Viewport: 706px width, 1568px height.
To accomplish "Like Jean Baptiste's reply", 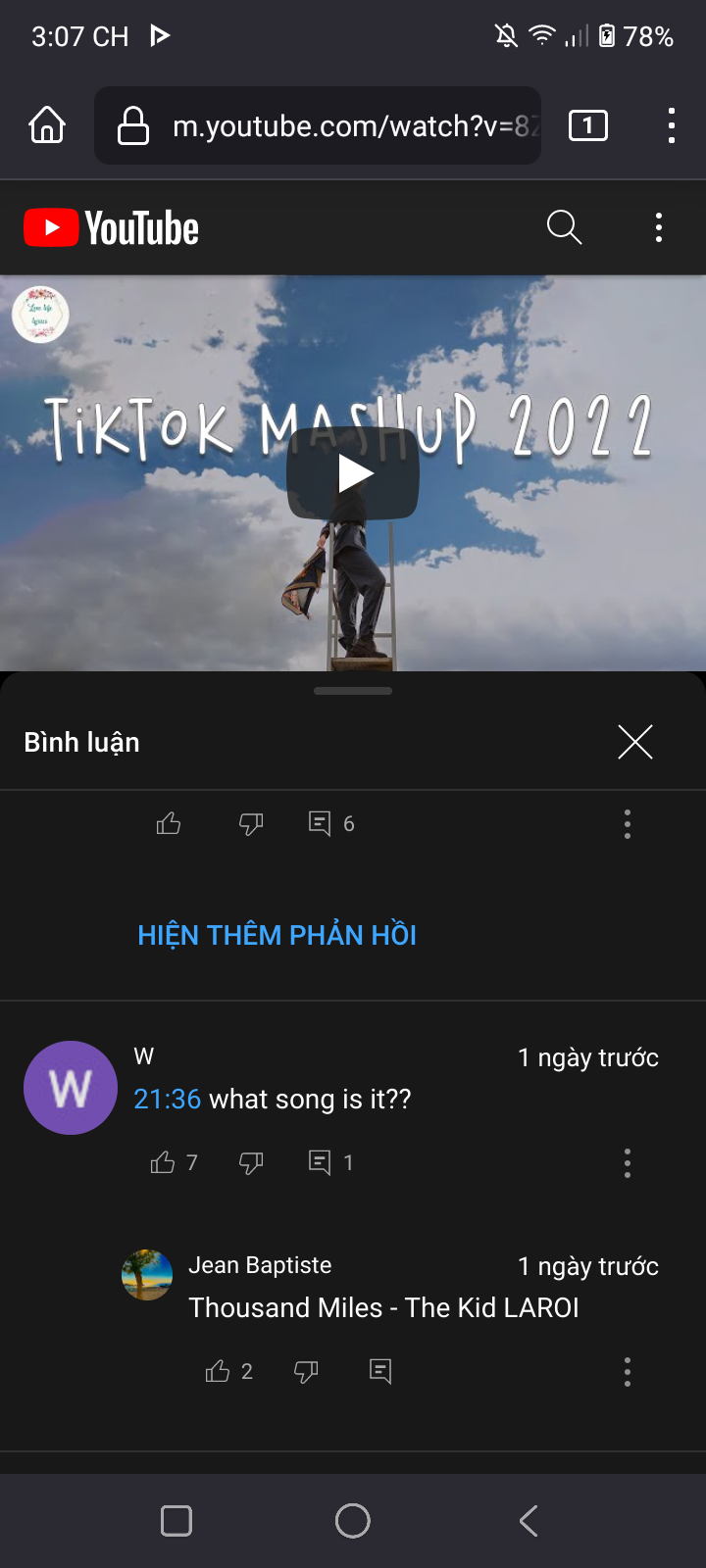I will 218,1371.
